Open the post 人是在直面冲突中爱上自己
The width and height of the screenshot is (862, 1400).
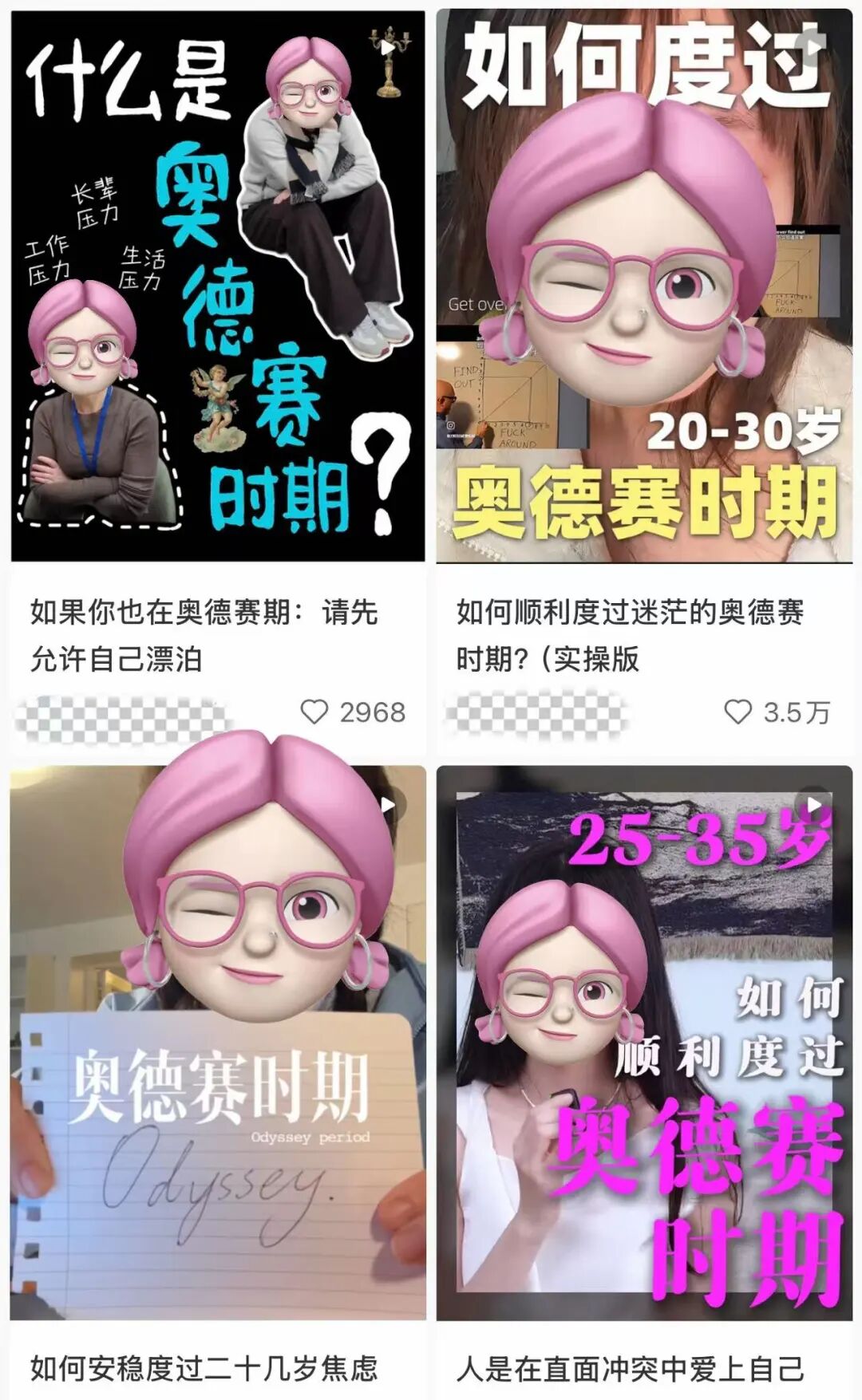pyautogui.click(x=630, y=1367)
